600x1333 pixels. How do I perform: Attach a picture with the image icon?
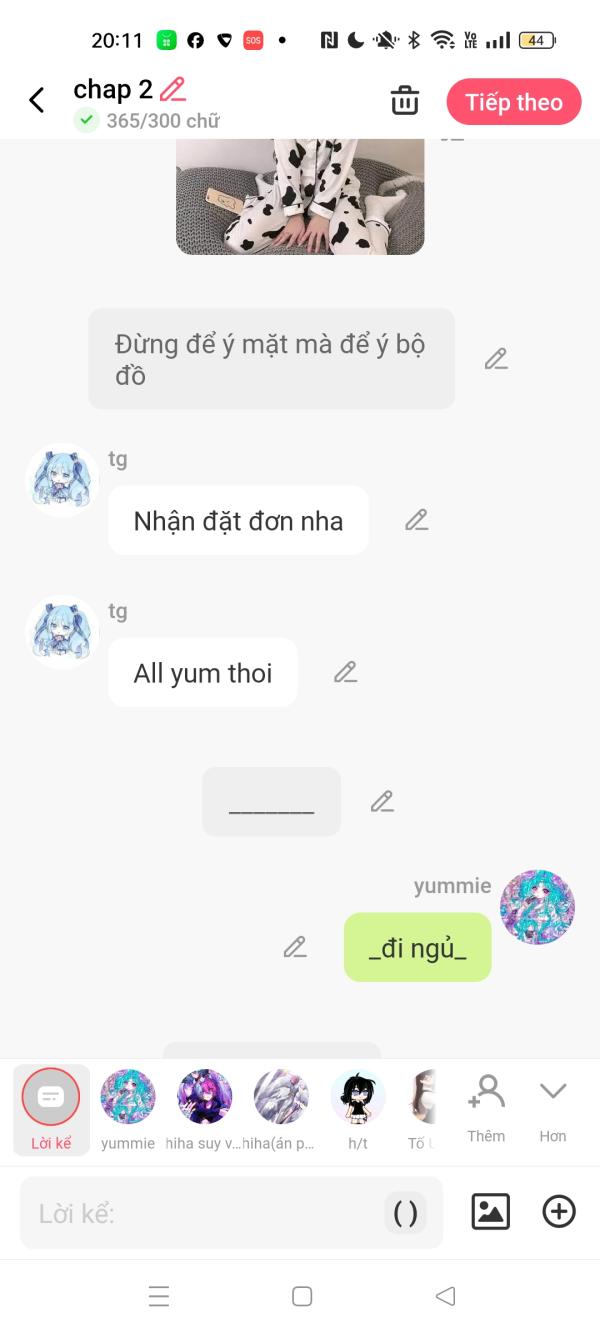[490, 1212]
